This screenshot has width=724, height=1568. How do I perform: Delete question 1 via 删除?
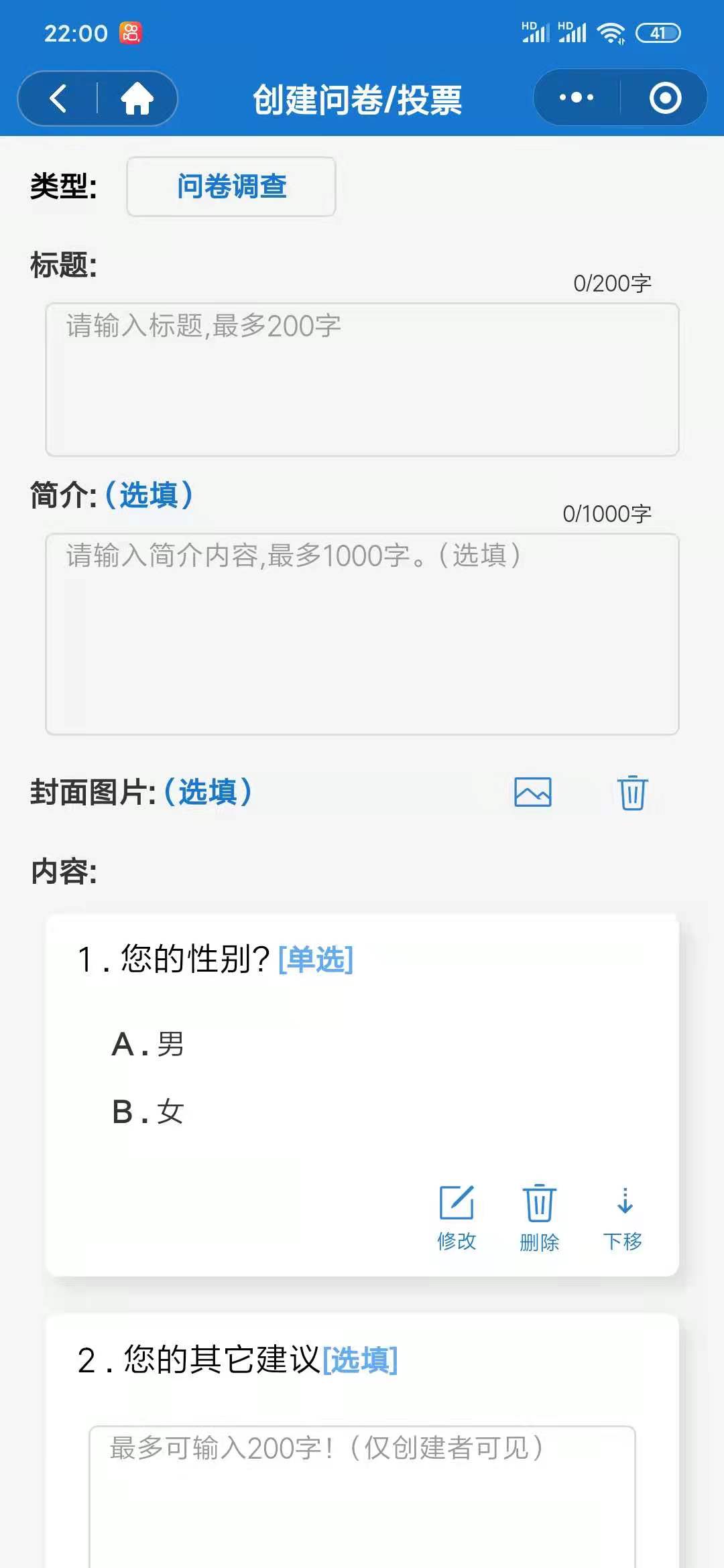539,1217
